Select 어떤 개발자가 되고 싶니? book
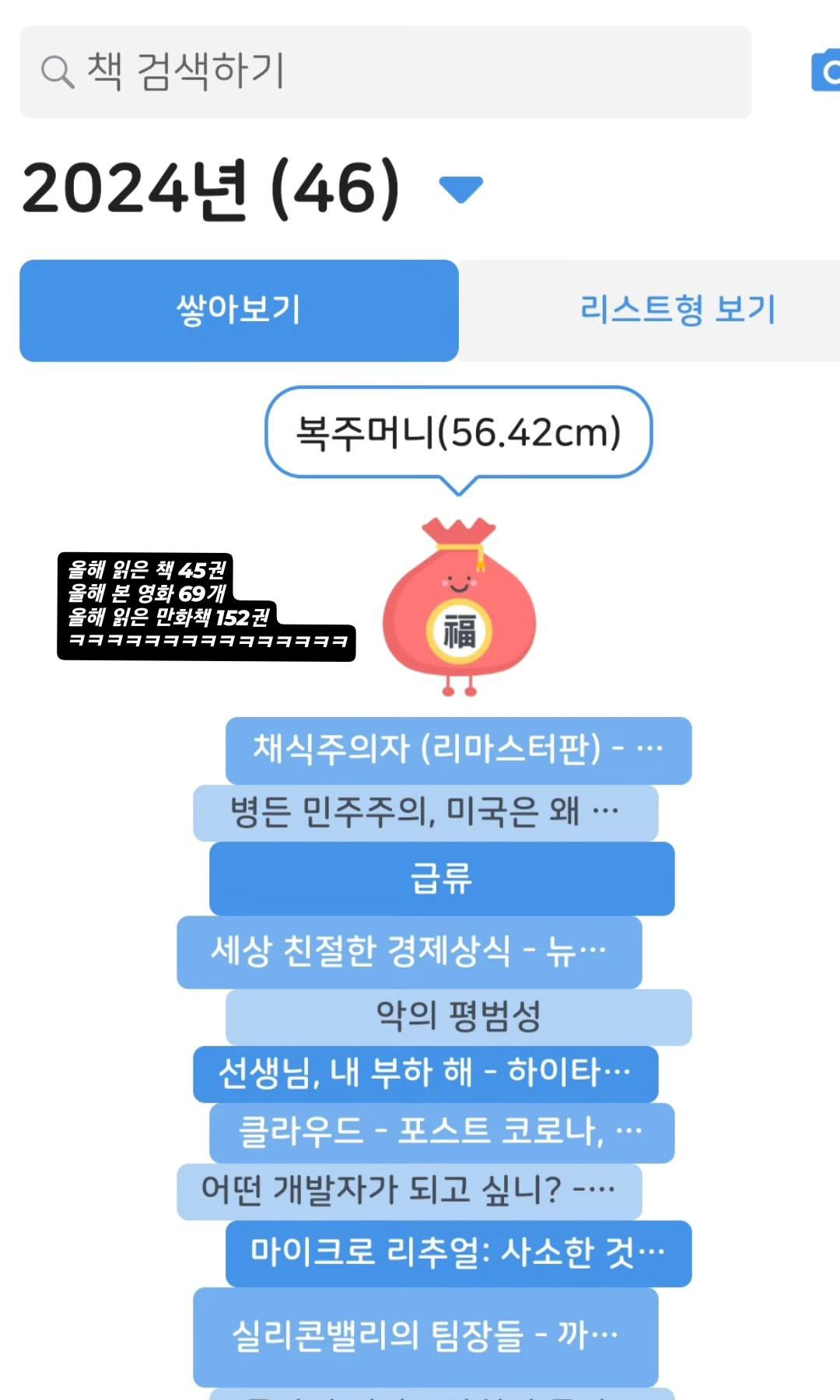 pyautogui.click(x=409, y=1192)
